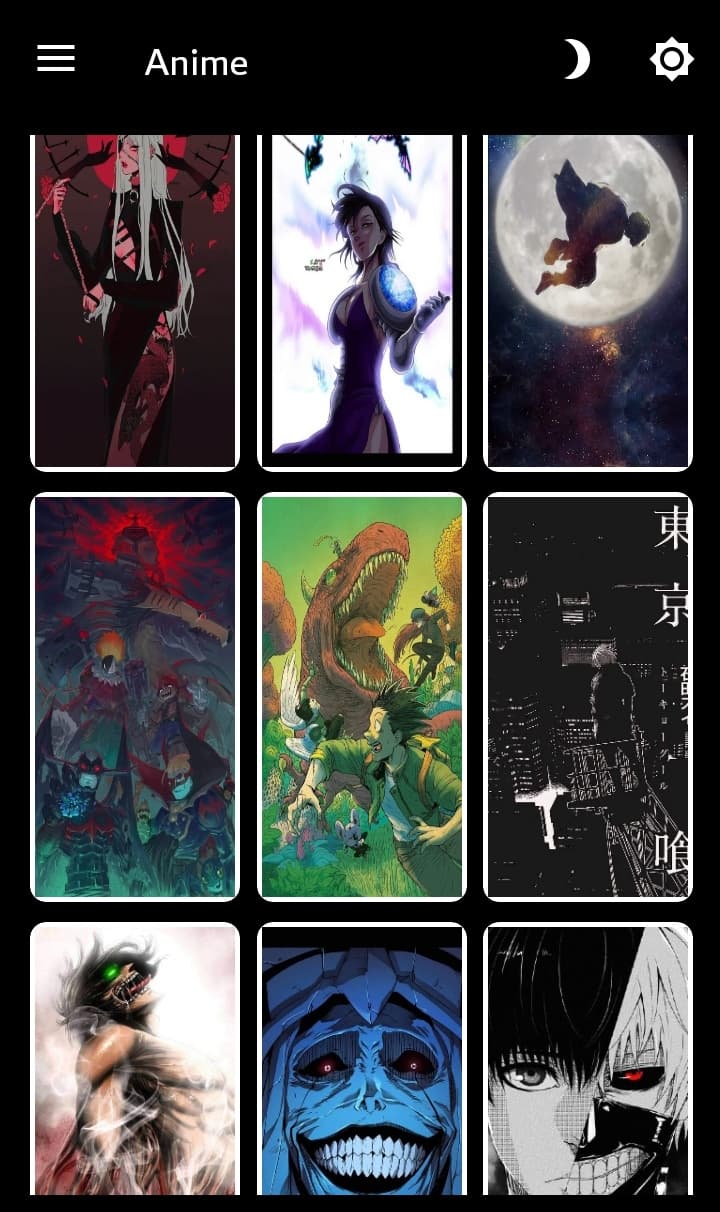Image resolution: width=720 pixels, height=1212 pixels.
Task: Open the hamburger drawer menu
Action: pos(56,59)
